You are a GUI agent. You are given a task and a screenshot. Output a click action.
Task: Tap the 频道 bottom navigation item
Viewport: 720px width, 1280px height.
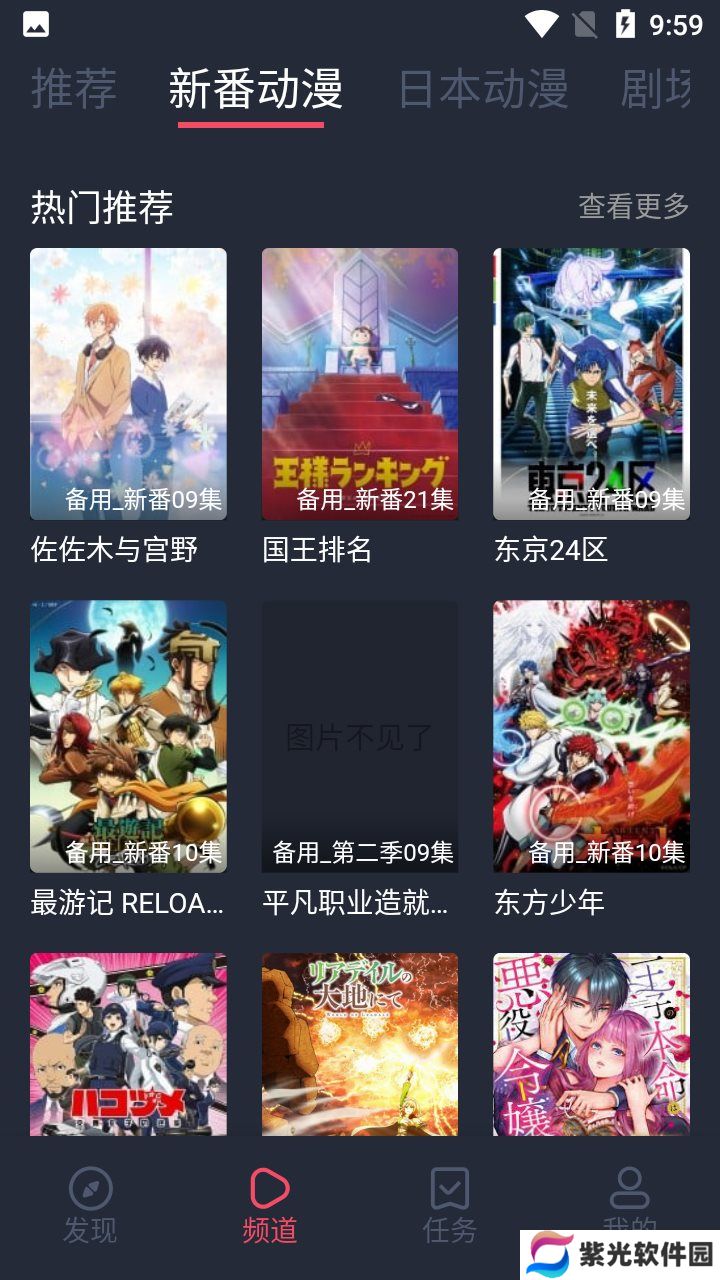pos(270,1205)
